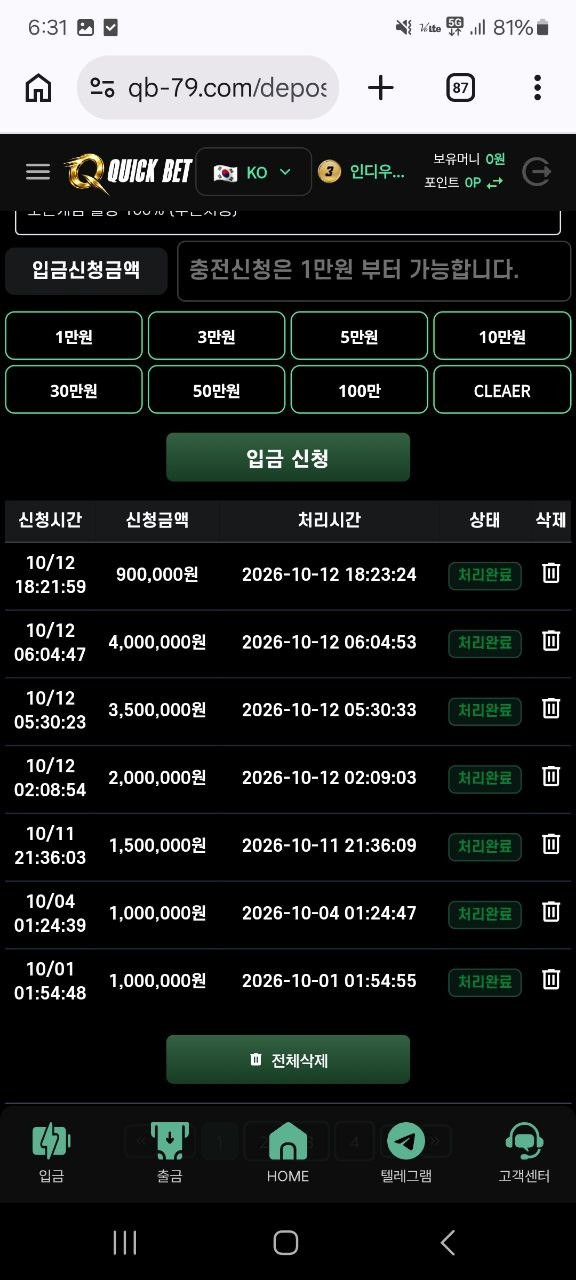The height and width of the screenshot is (1280, 576).
Task: Open browser tab switcher showing 87
Action: [x=460, y=88]
